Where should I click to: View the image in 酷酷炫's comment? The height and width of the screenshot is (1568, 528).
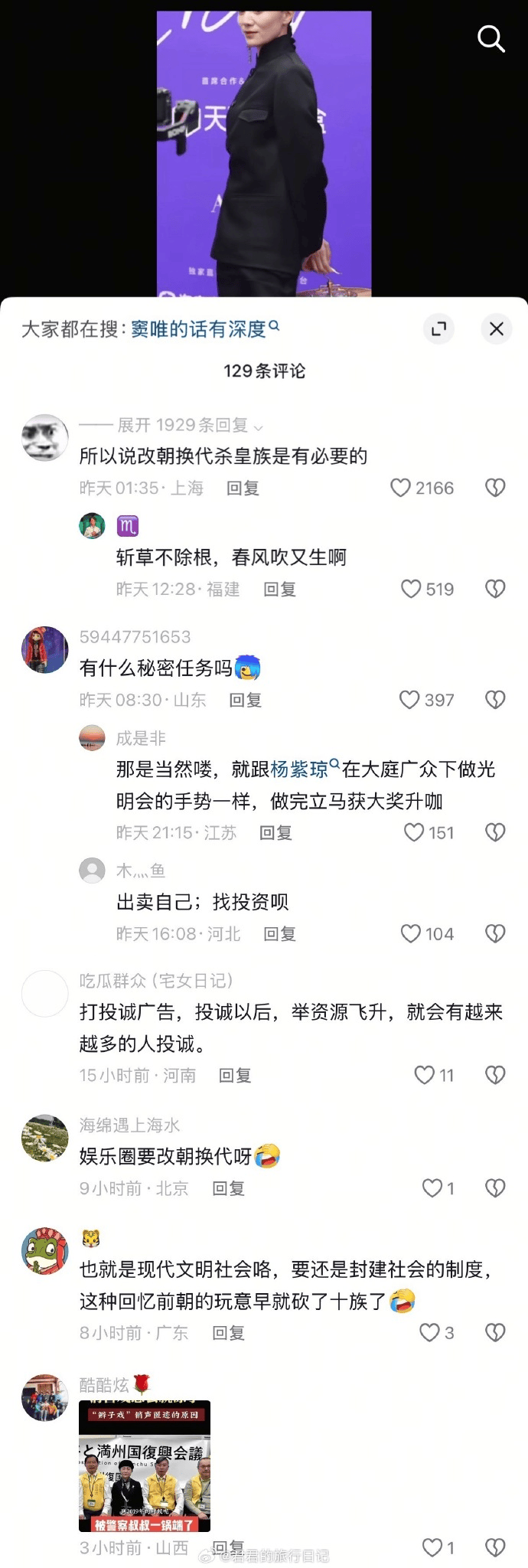(x=145, y=1465)
